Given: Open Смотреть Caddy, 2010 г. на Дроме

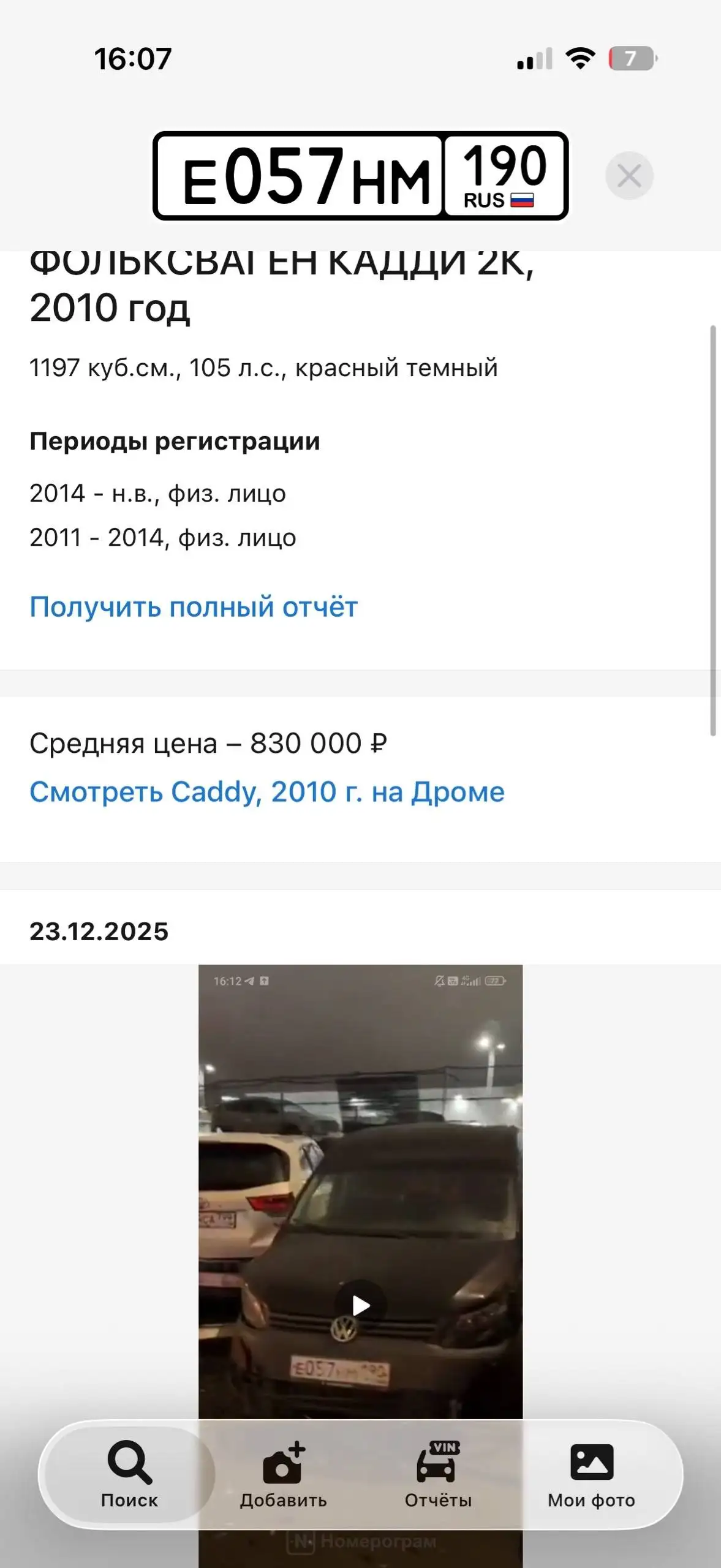Looking at the screenshot, I should click(x=266, y=791).
